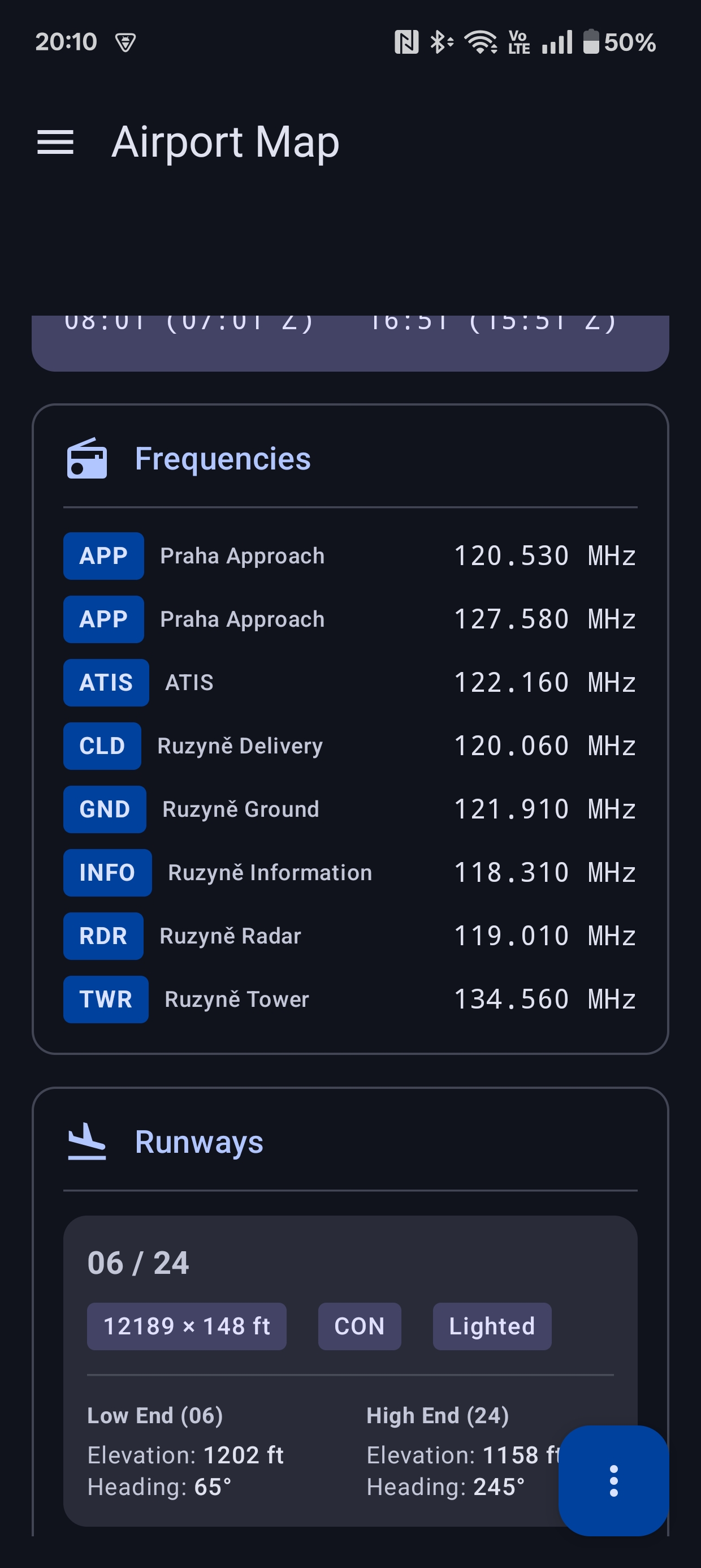Select the GND badge for Ruzyně Ground
Screen dimensions: 701x1568
click(x=104, y=809)
